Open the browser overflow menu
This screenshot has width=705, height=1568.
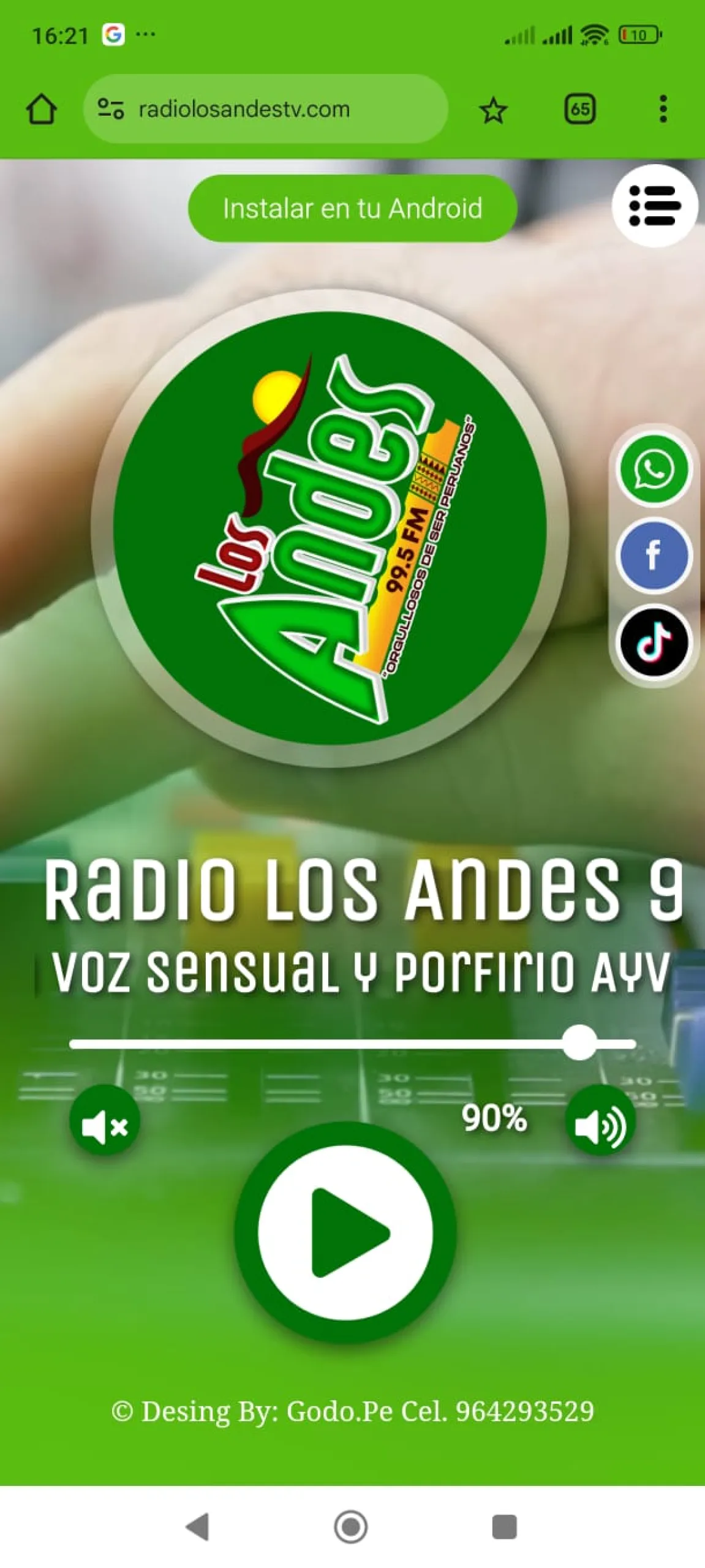663,109
